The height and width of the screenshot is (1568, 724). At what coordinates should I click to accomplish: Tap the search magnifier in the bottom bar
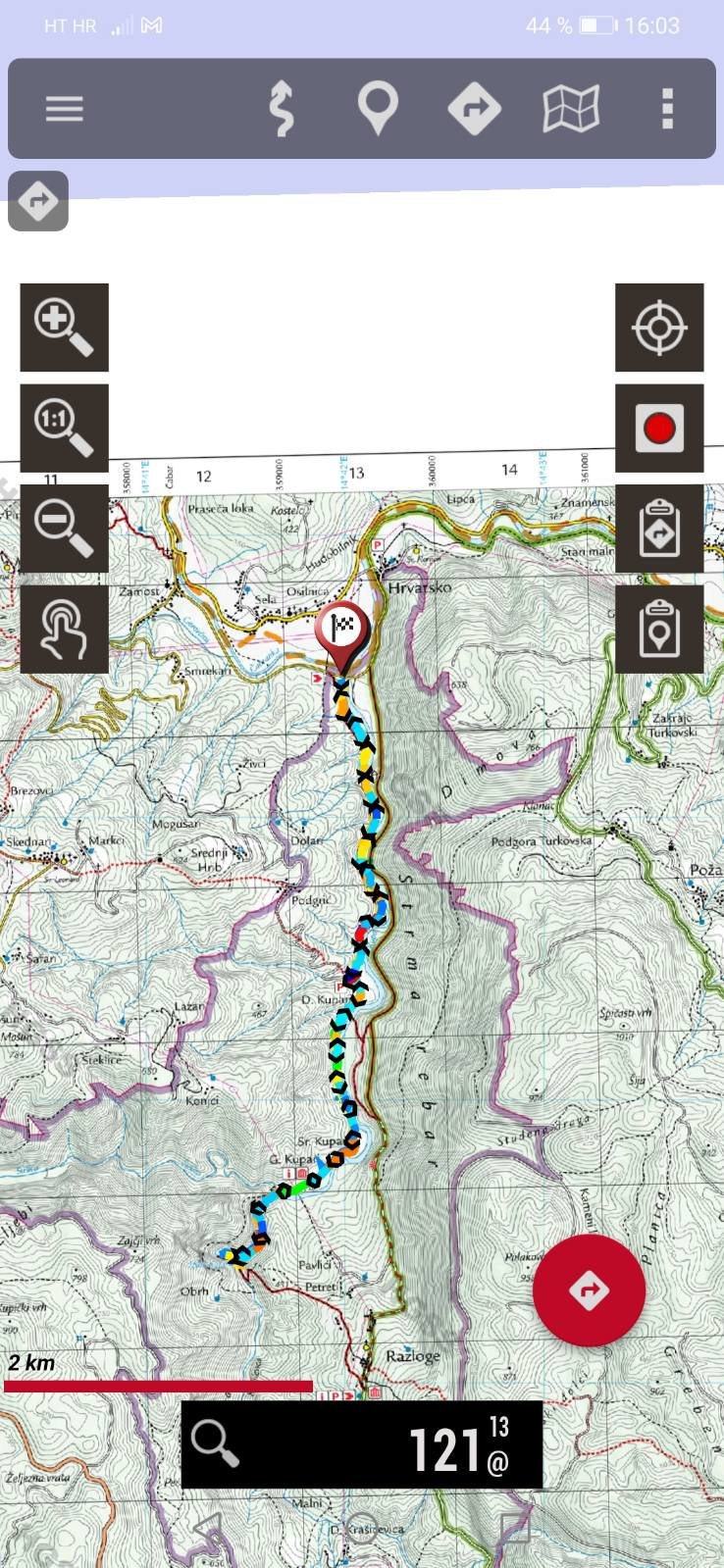tap(215, 1443)
